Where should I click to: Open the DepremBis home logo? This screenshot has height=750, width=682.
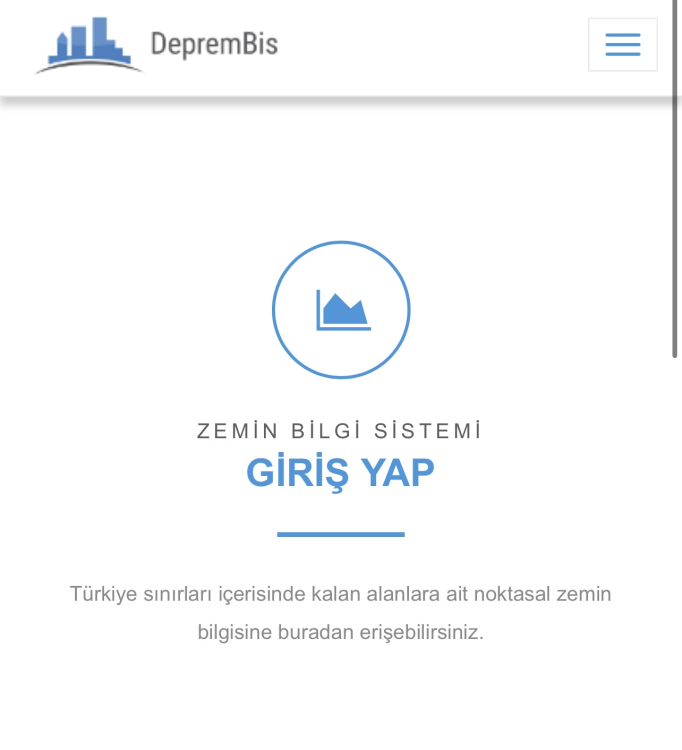coord(157,45)
